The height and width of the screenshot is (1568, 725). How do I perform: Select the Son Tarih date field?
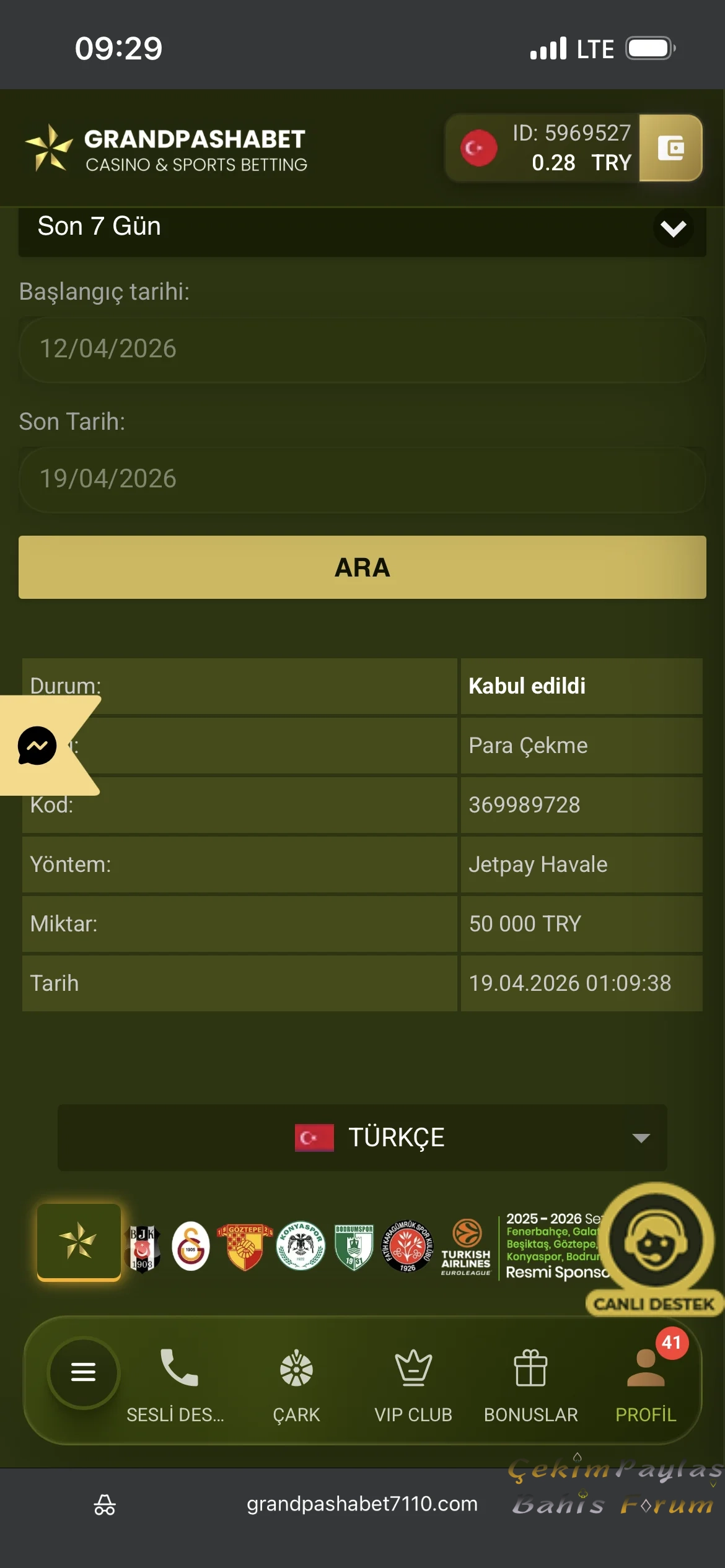[362, 479]
